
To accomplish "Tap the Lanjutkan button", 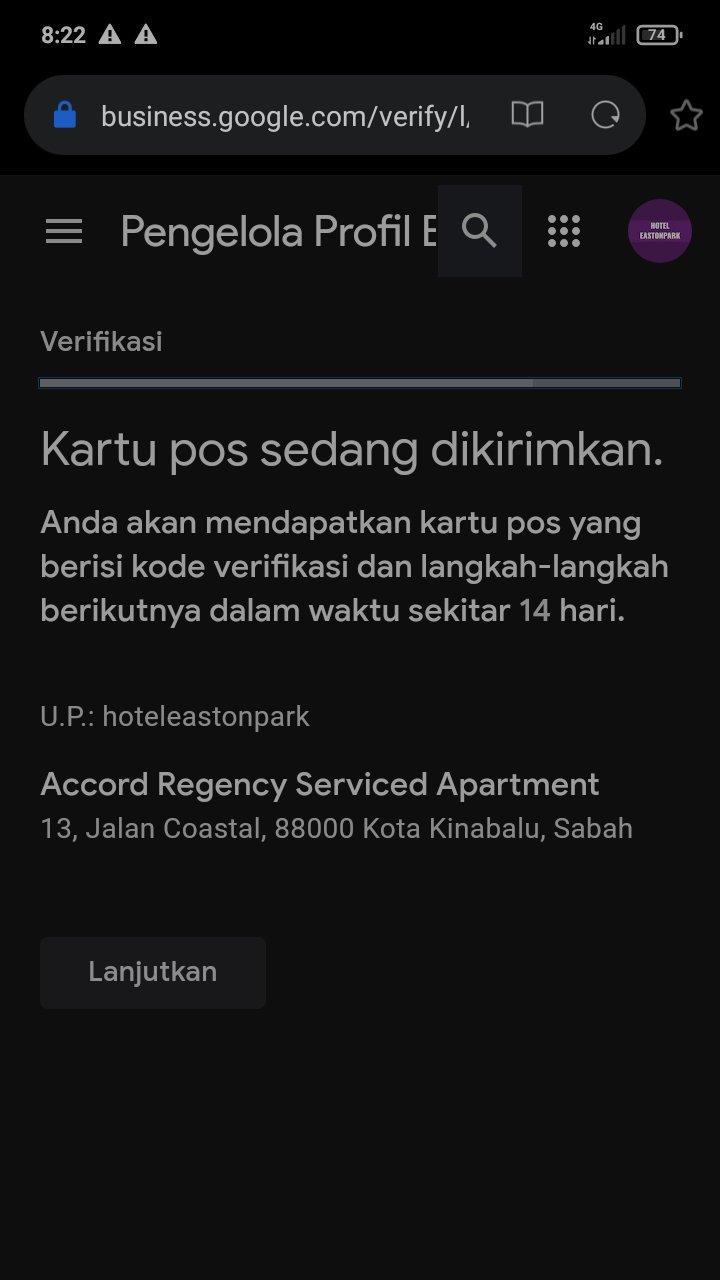I will click(153, 972).
